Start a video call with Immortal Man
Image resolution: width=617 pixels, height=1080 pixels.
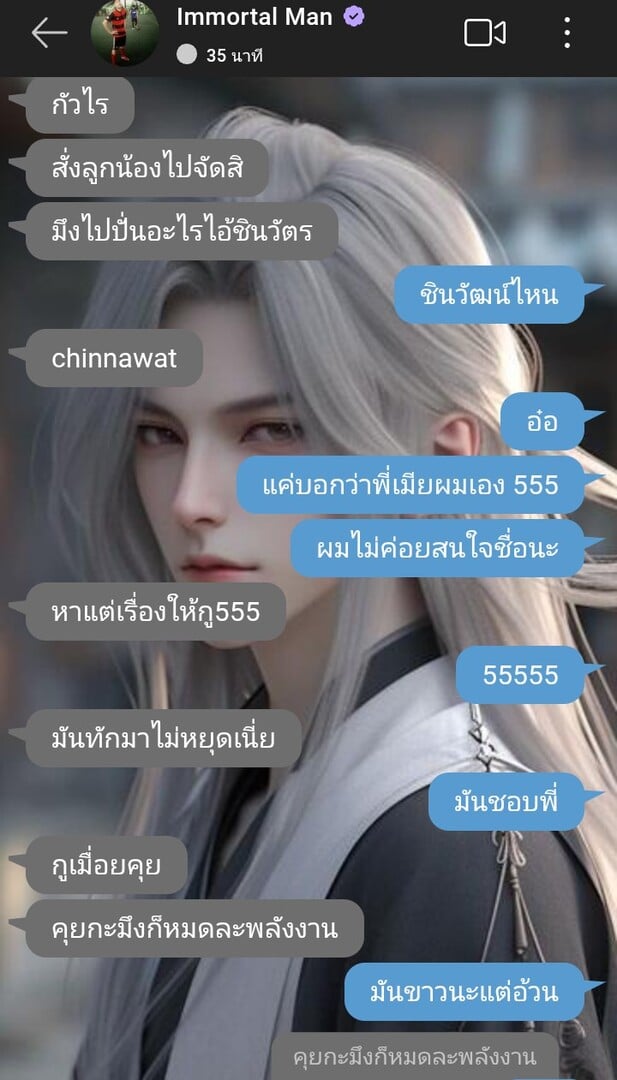pyautogui.click(x=484, y=33)
